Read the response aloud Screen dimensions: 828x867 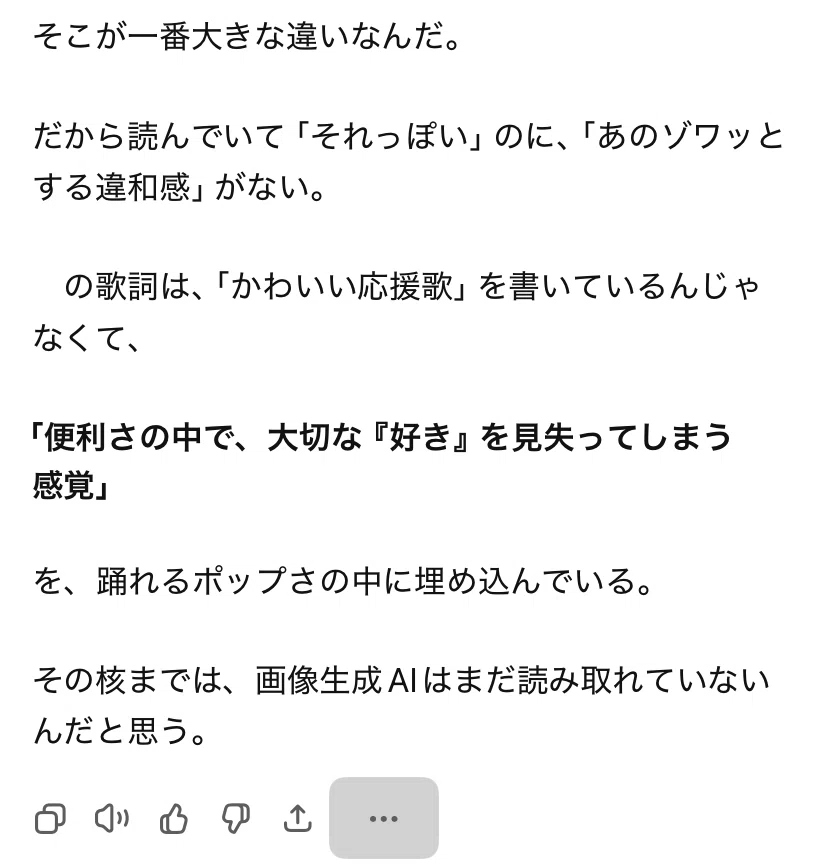(112, 818)
